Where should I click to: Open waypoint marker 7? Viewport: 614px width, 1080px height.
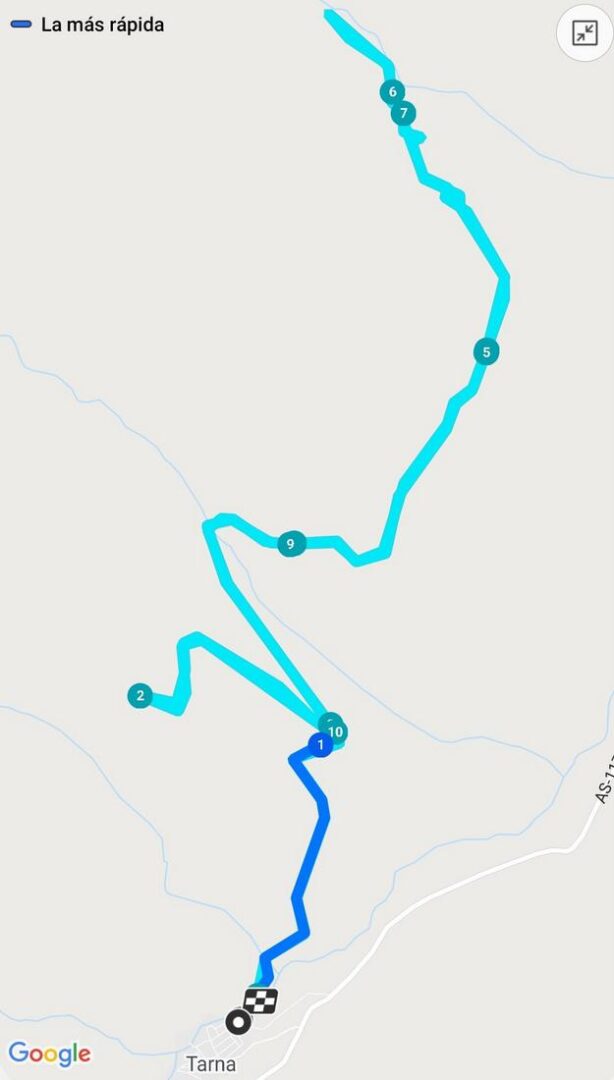tap(404, 113)
